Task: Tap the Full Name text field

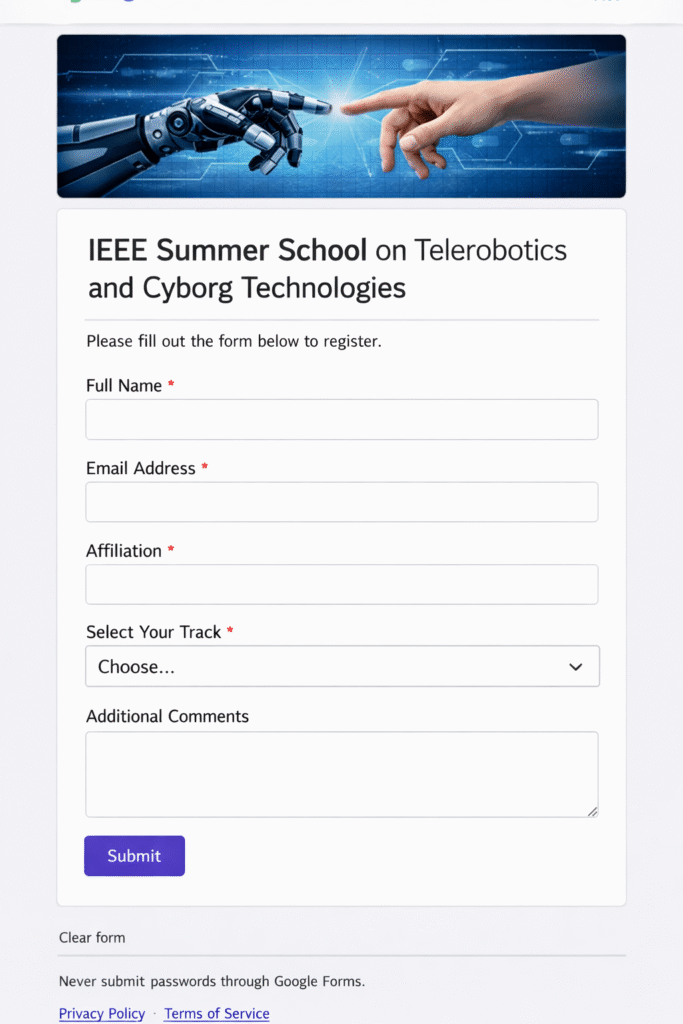Action: point(341,420)
